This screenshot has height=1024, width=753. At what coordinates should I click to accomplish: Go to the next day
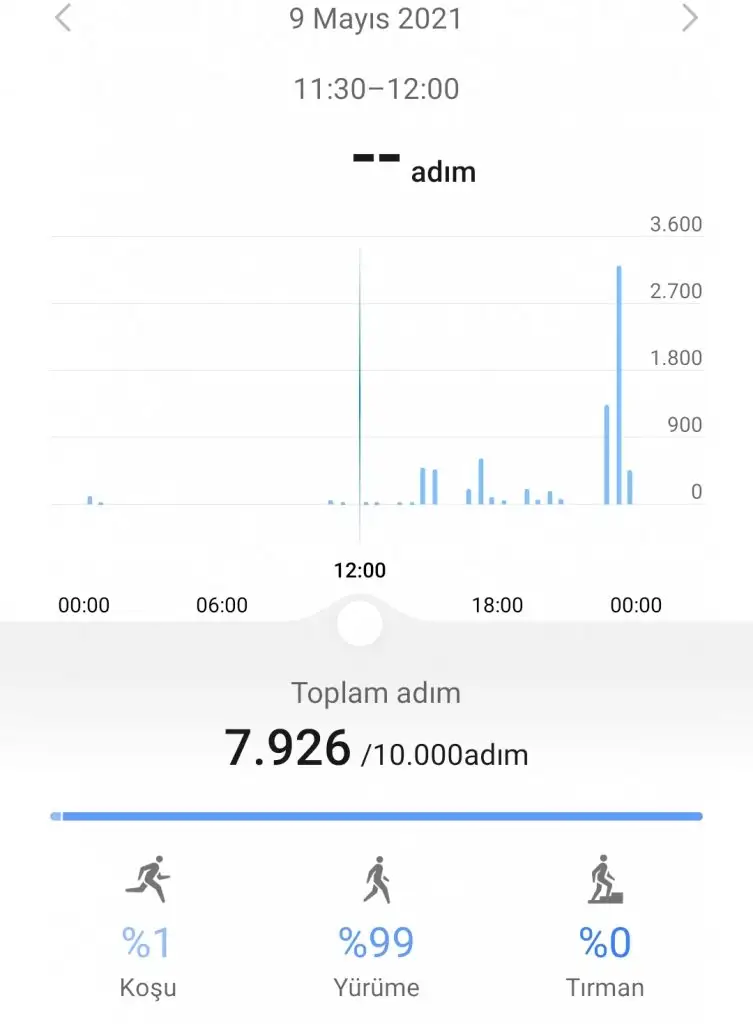[x=689, y=18]
